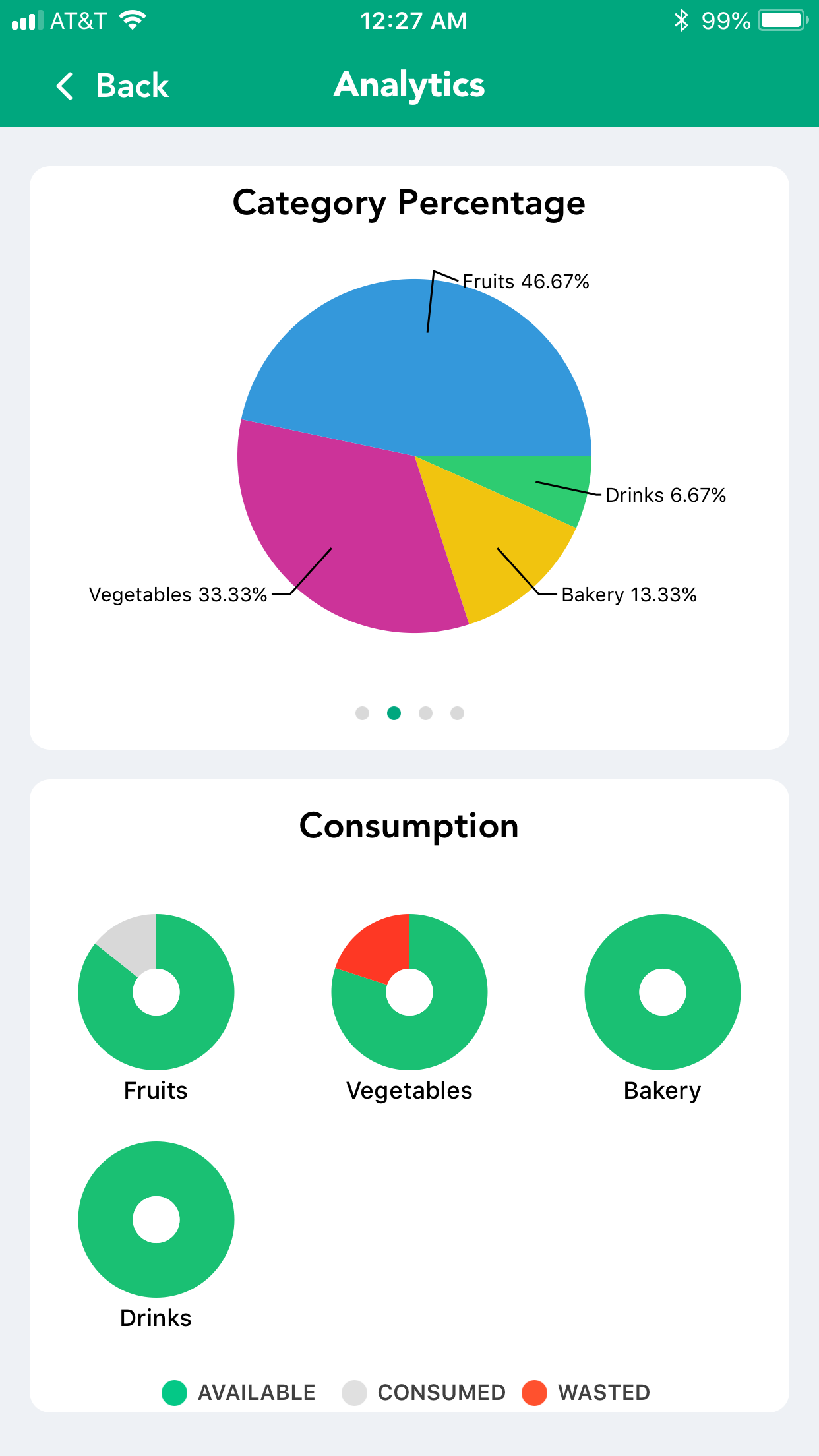The height and width of the screenshot is (1456, 819).
Task: Tap the back chevron arrow icon
Action: point(65,86)
